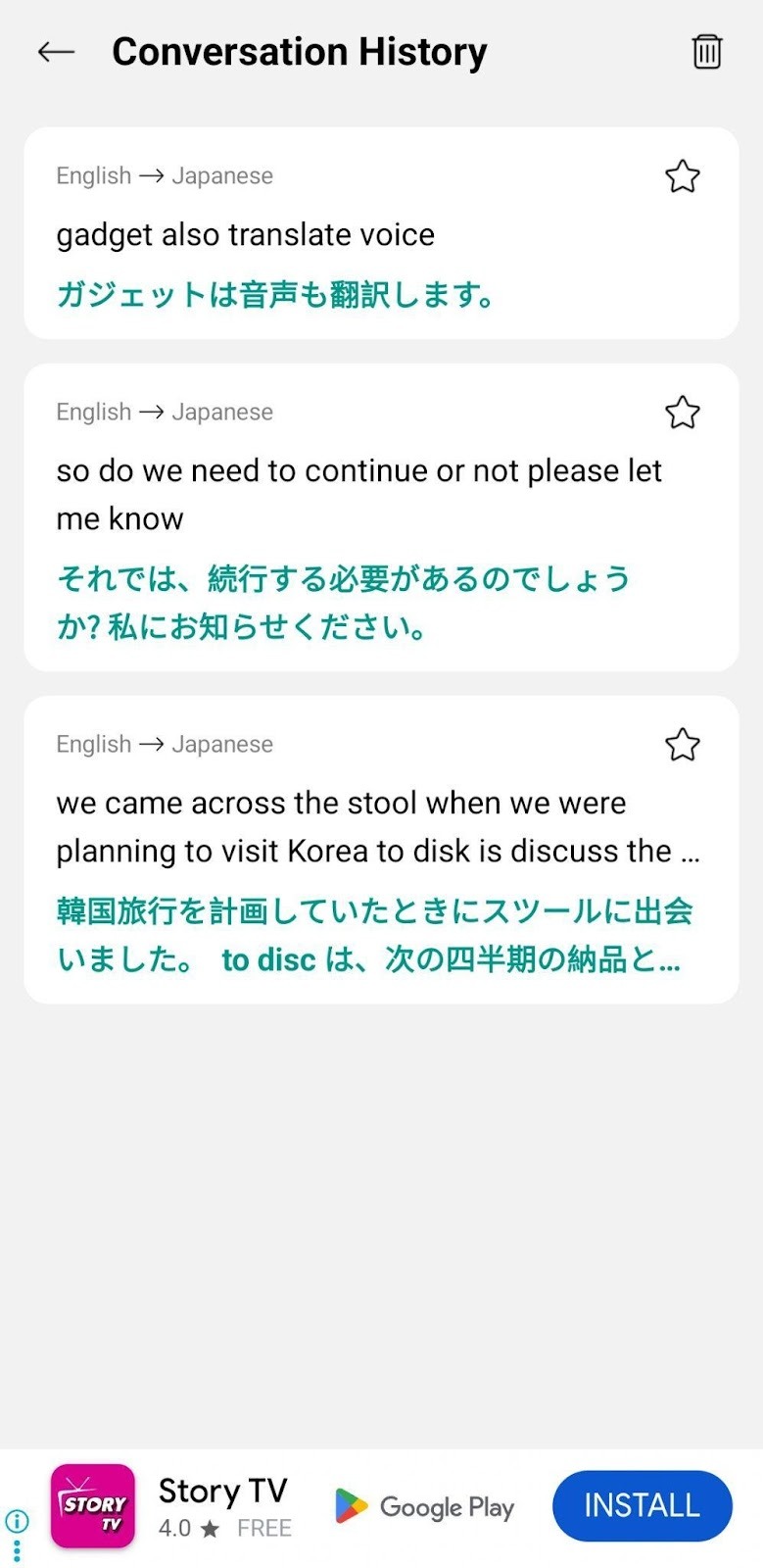The image size is (763, 1568).
Task: Tap the English label on the first card
Action: coord(93,175)
